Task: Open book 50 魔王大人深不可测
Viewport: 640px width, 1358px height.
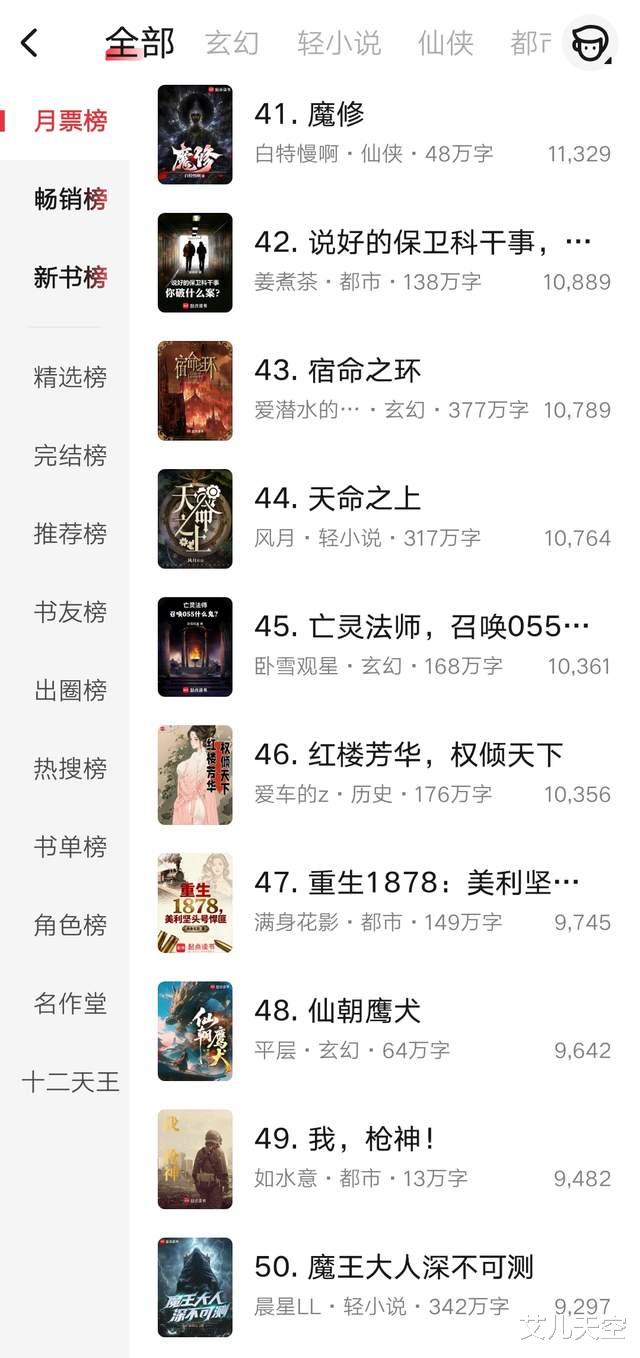Action: pos(393,1267)
